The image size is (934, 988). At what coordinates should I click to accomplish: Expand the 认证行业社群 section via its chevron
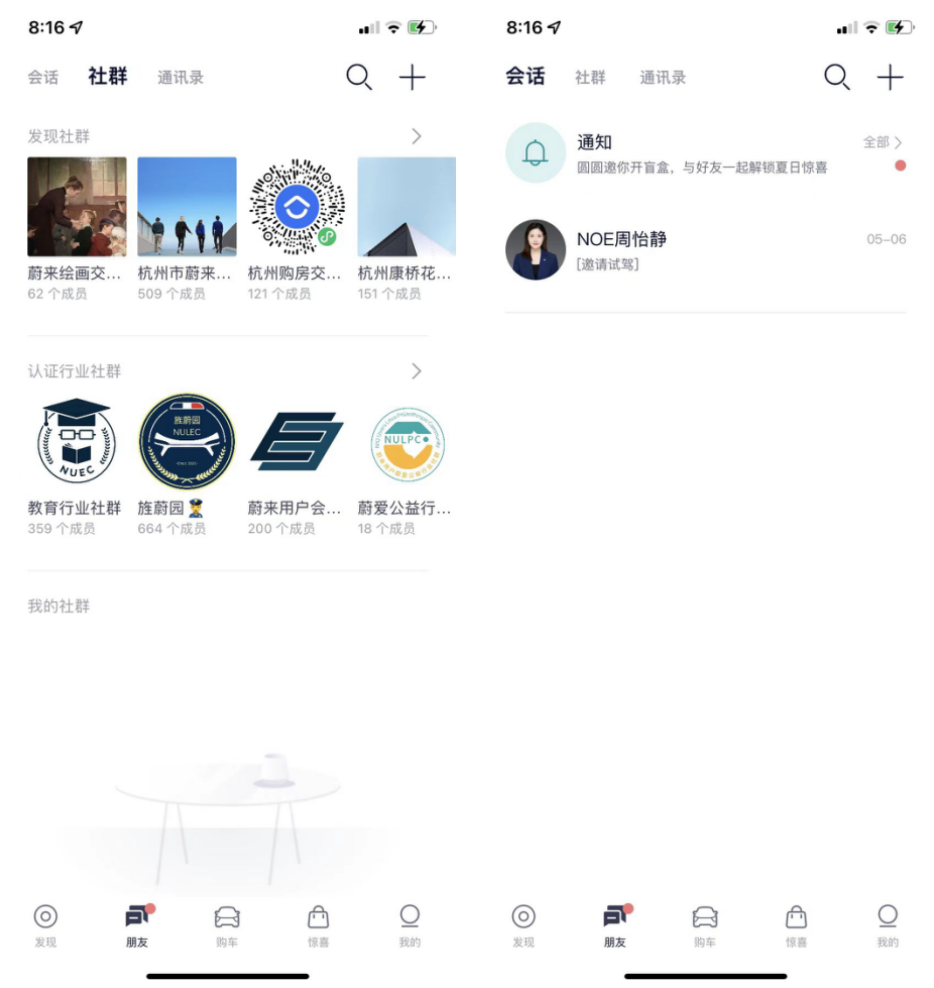[x=417, y=371]
